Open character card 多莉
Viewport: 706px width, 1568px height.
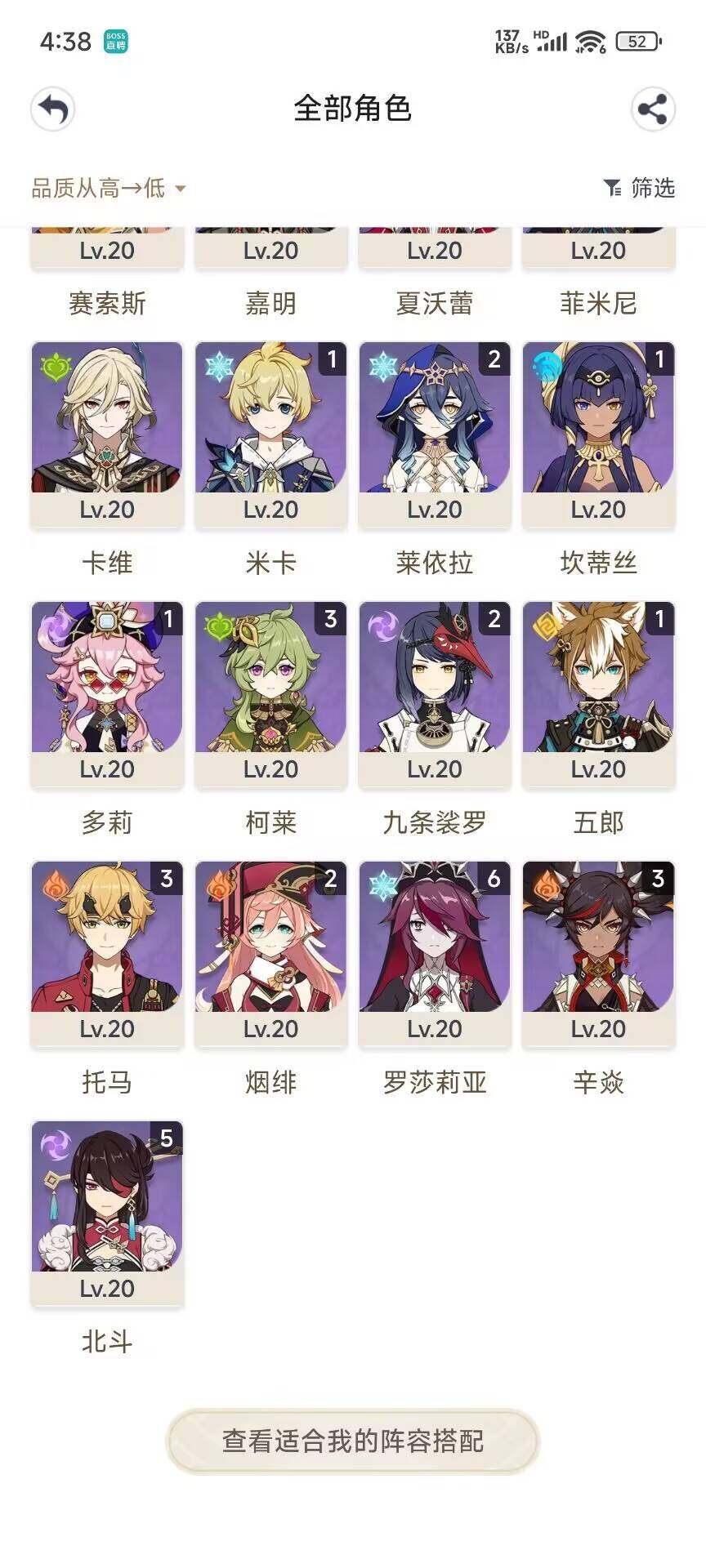point(107,693)
